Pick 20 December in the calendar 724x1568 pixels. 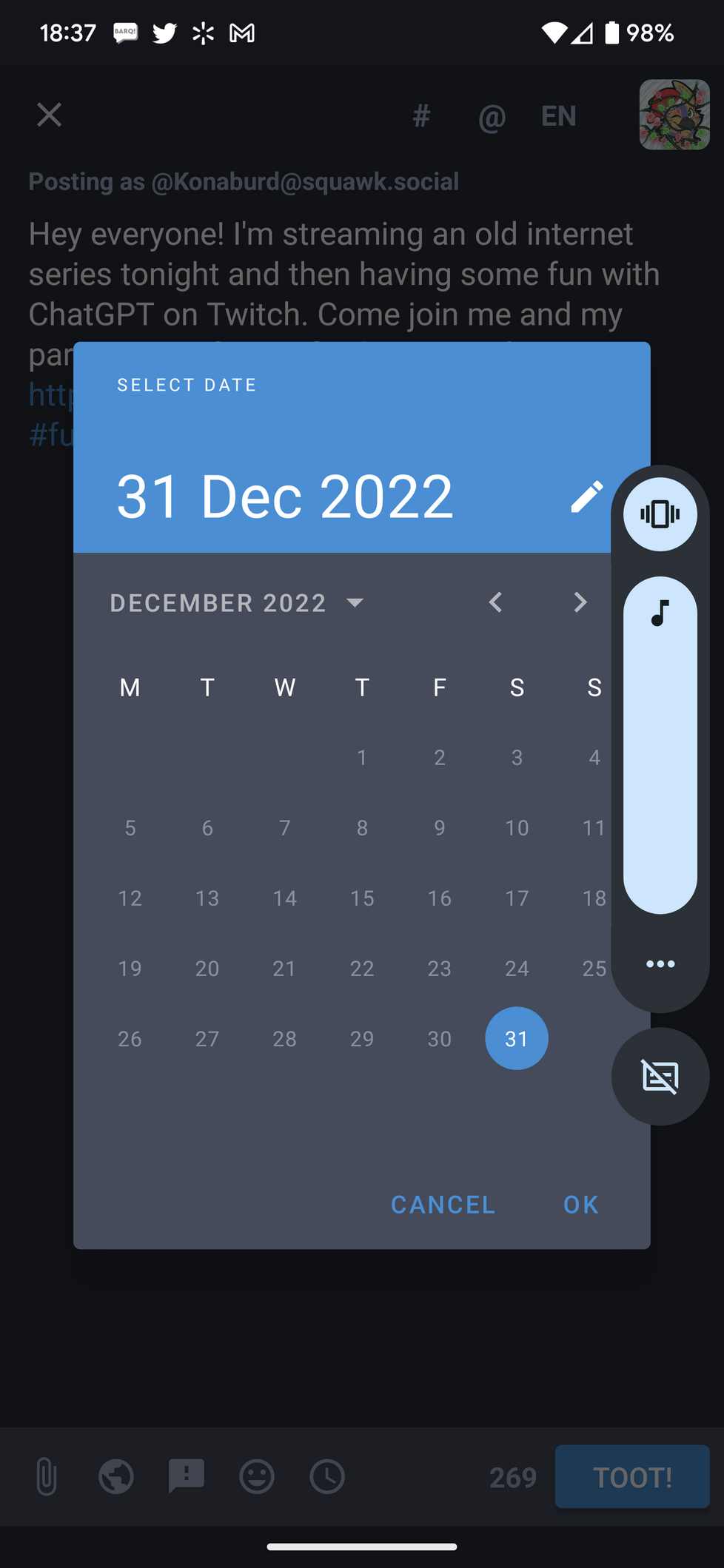207,969
